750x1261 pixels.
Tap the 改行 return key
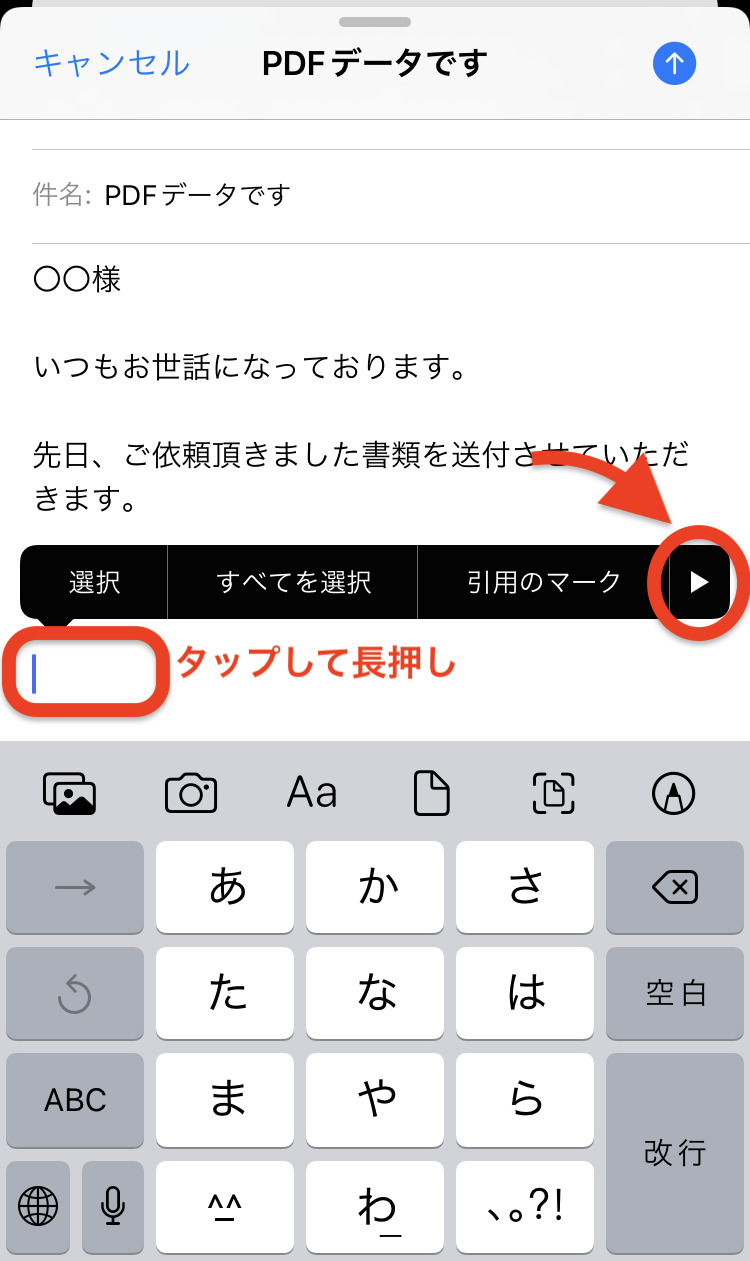coord(675,1152)
